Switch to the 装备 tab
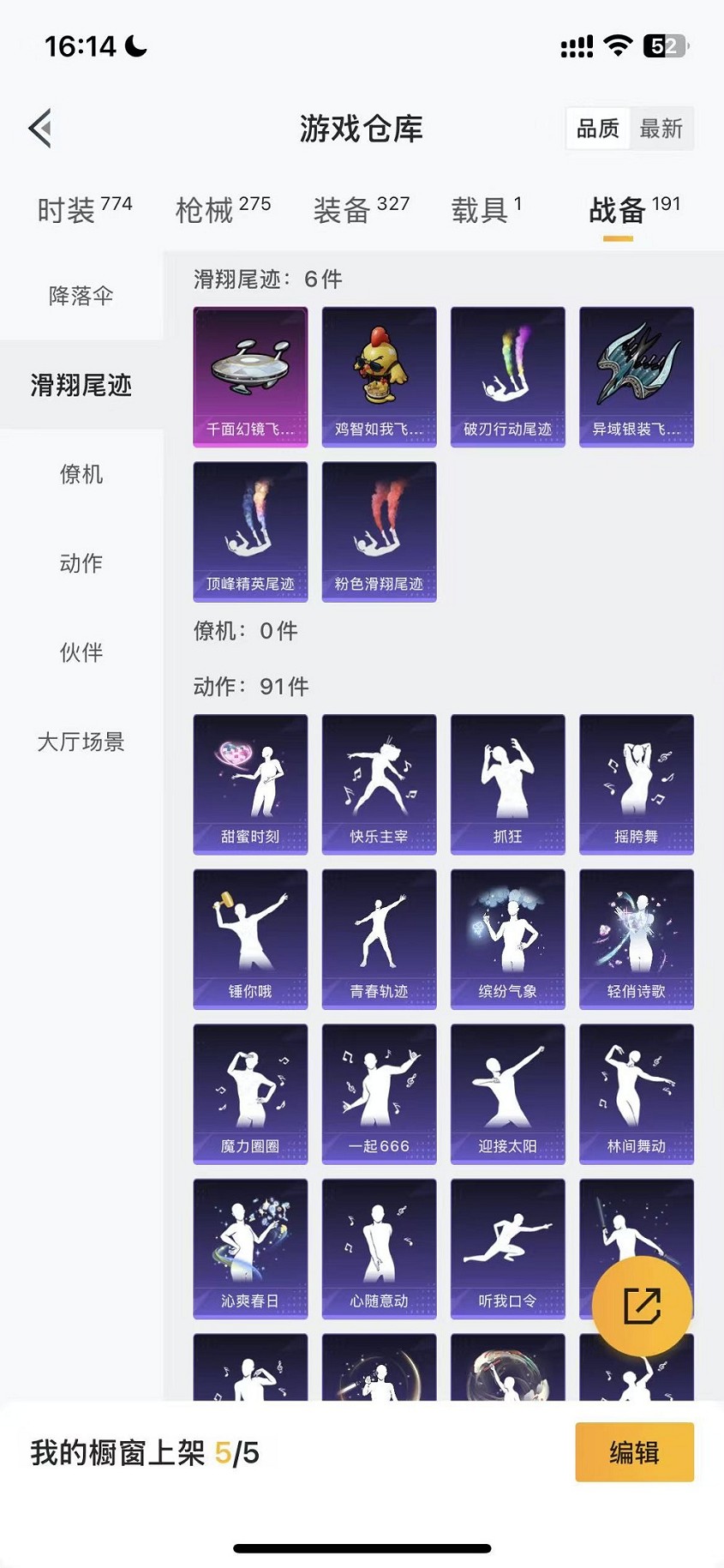Screen dimensions: 724x1568 (361, 208)
